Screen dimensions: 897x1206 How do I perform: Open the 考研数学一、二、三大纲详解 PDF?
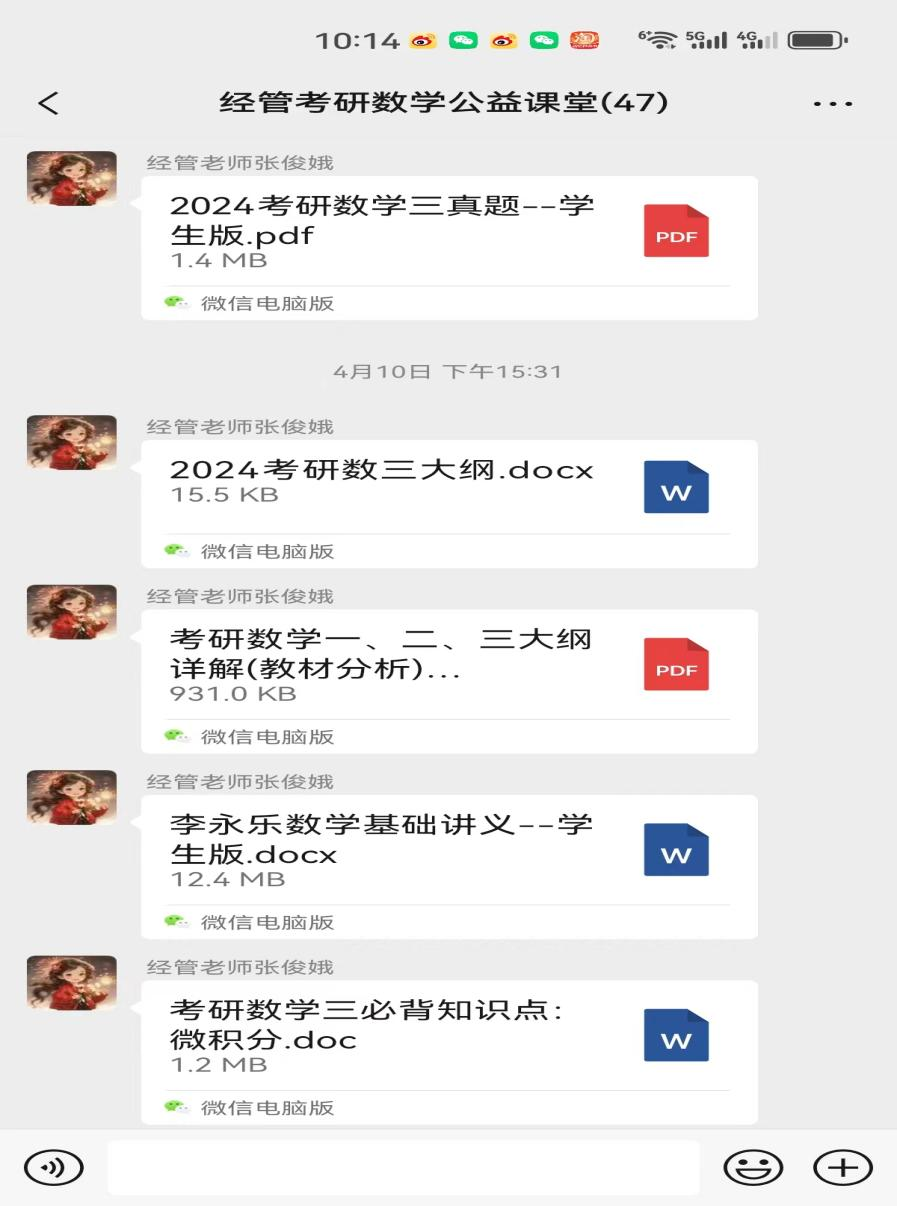pos(449,665)
